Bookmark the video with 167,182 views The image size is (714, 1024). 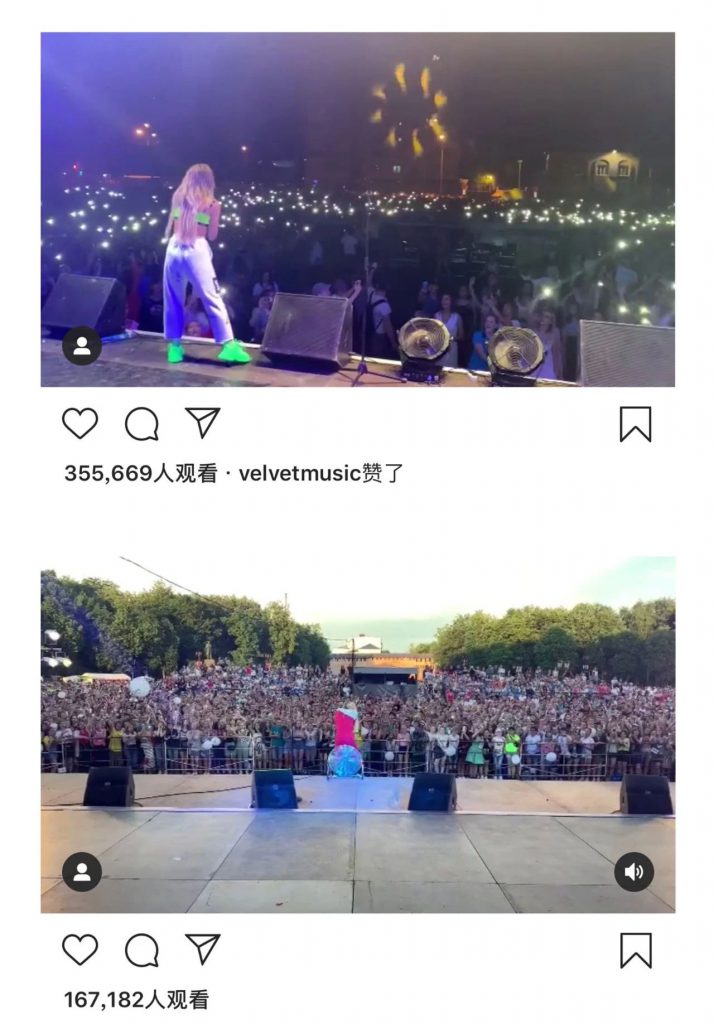pos(635,950)
